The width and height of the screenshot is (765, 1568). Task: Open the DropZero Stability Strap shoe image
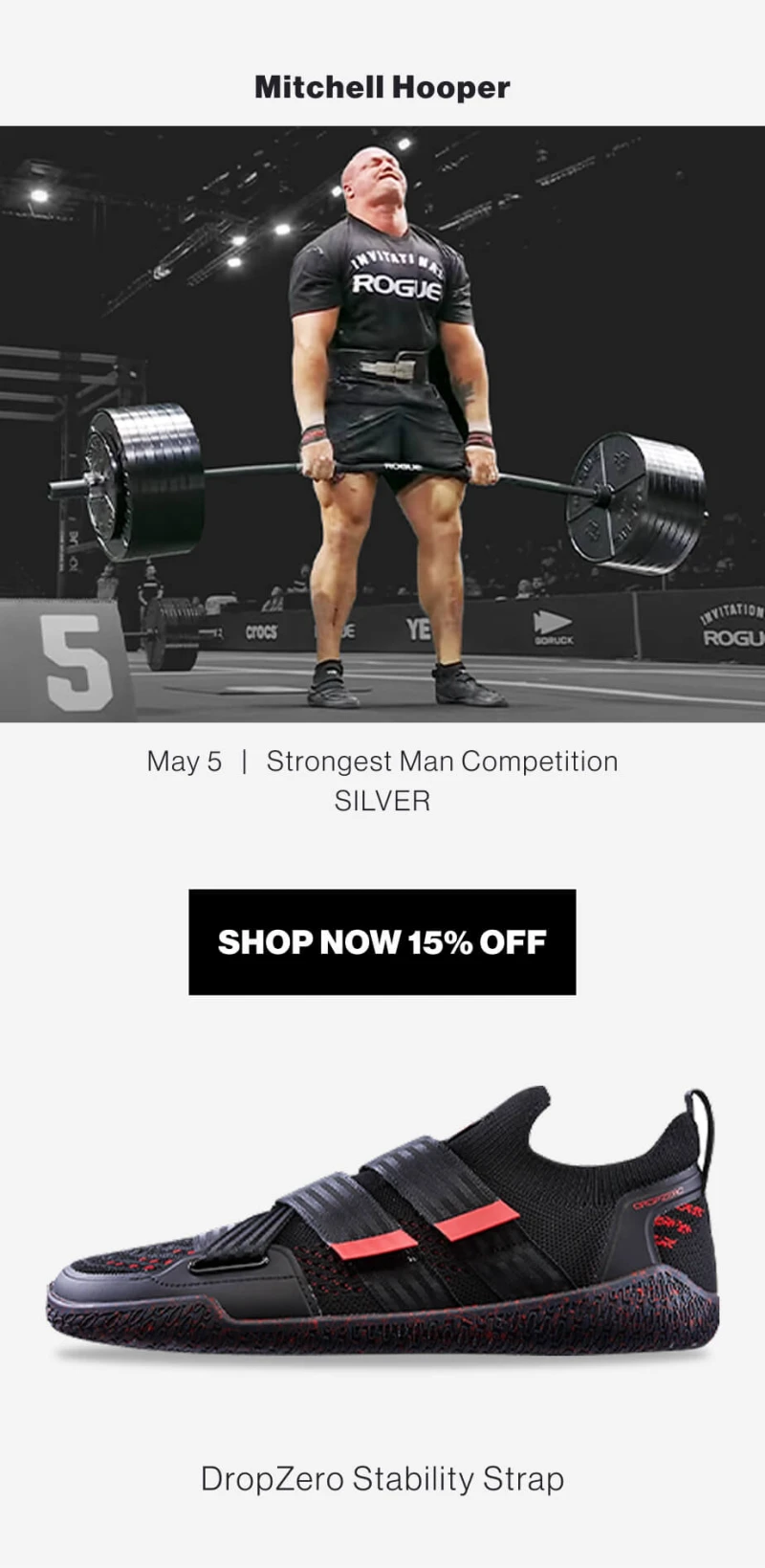[x=382, y=1225]
